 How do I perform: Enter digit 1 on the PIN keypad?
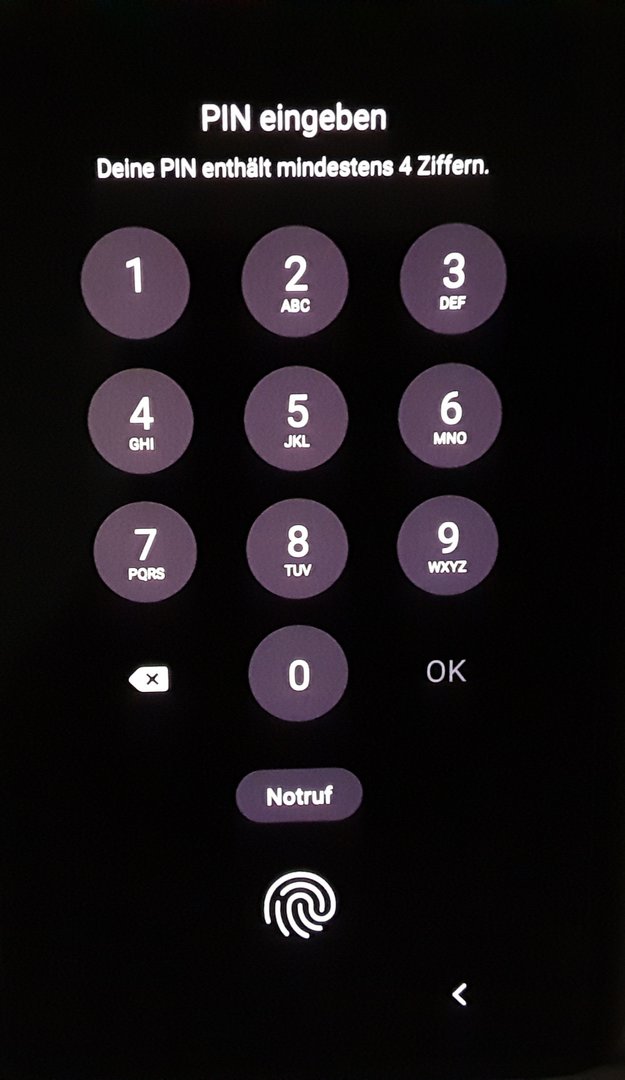tap(135, 279)
